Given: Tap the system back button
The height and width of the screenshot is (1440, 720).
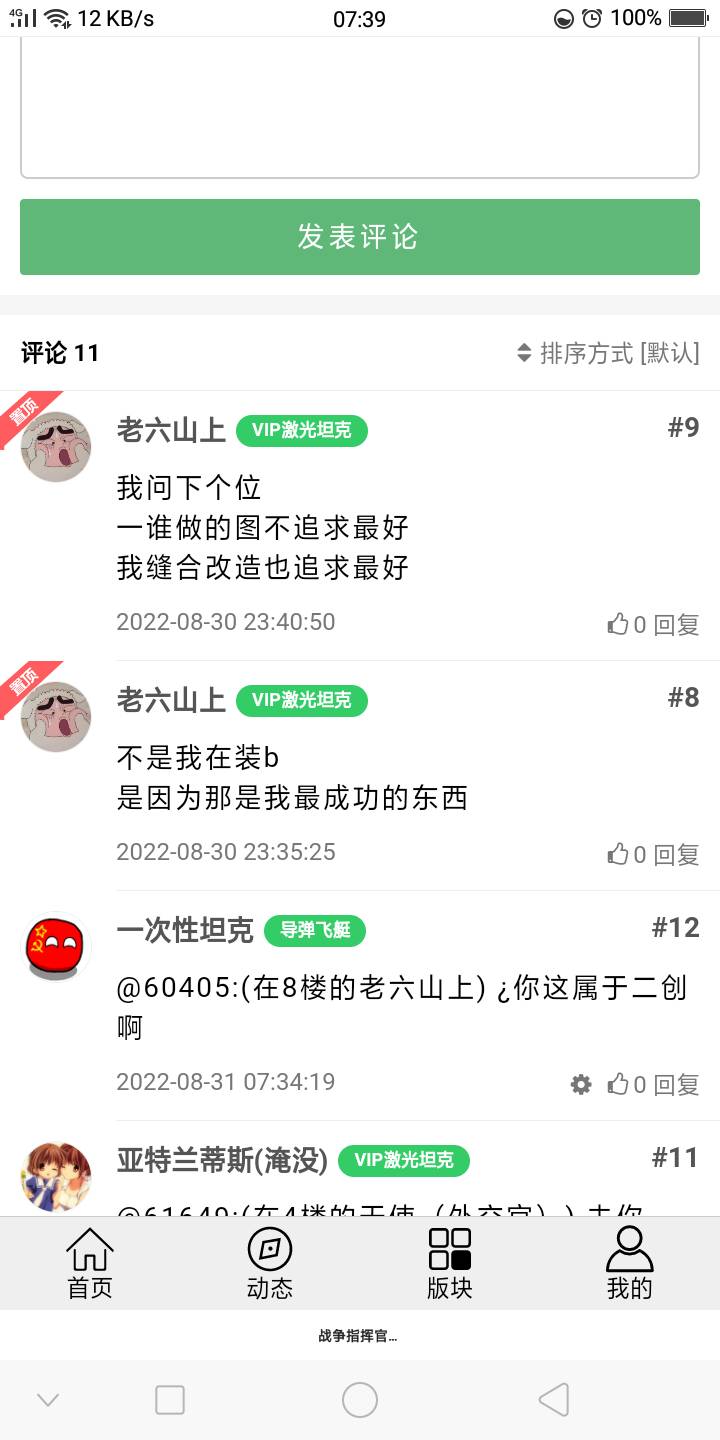Looking at the screenshot, I should [x=553, y=1400].
